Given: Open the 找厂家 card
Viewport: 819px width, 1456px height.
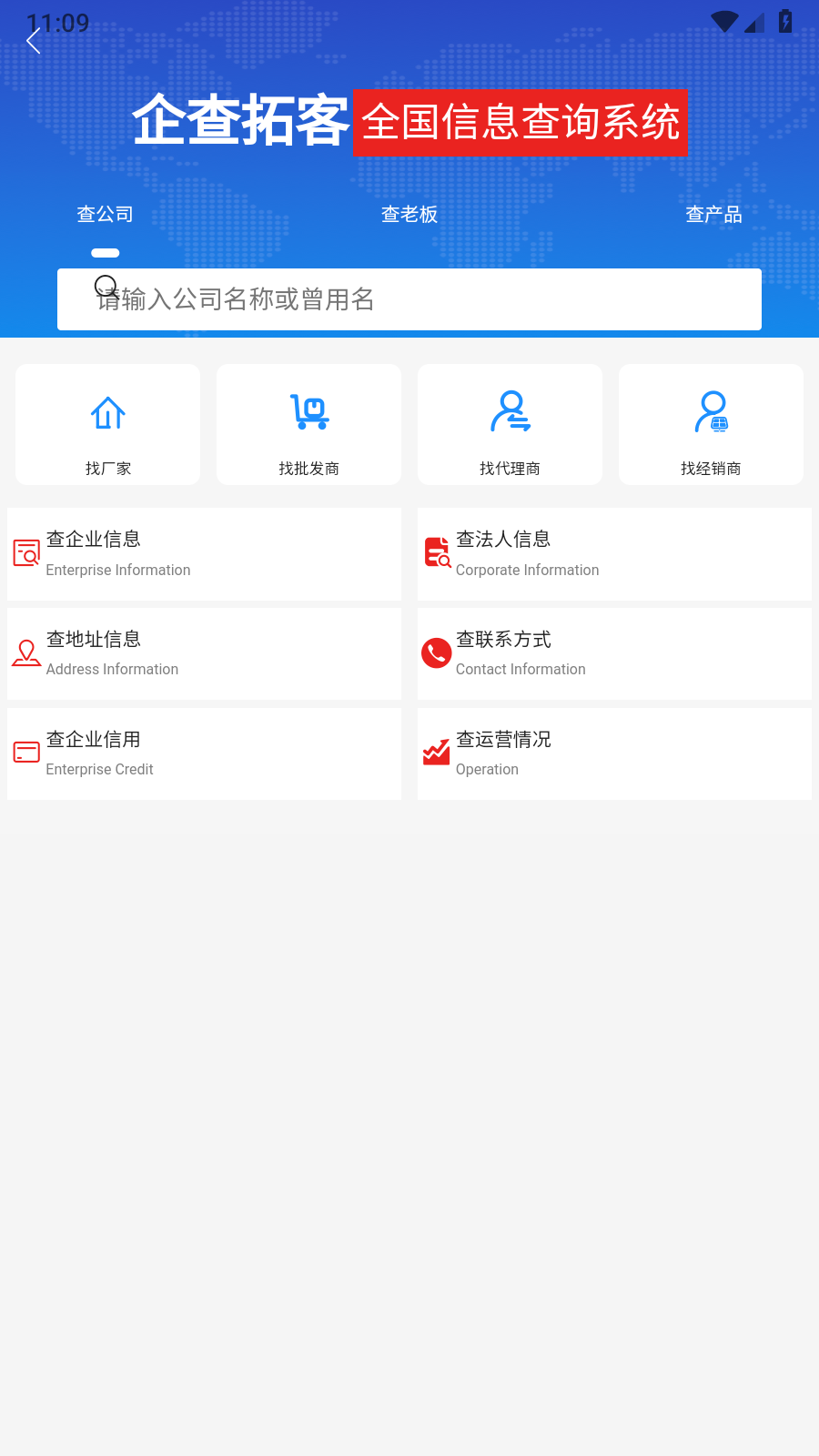Looking at the screenshot, I should (108, 425).
